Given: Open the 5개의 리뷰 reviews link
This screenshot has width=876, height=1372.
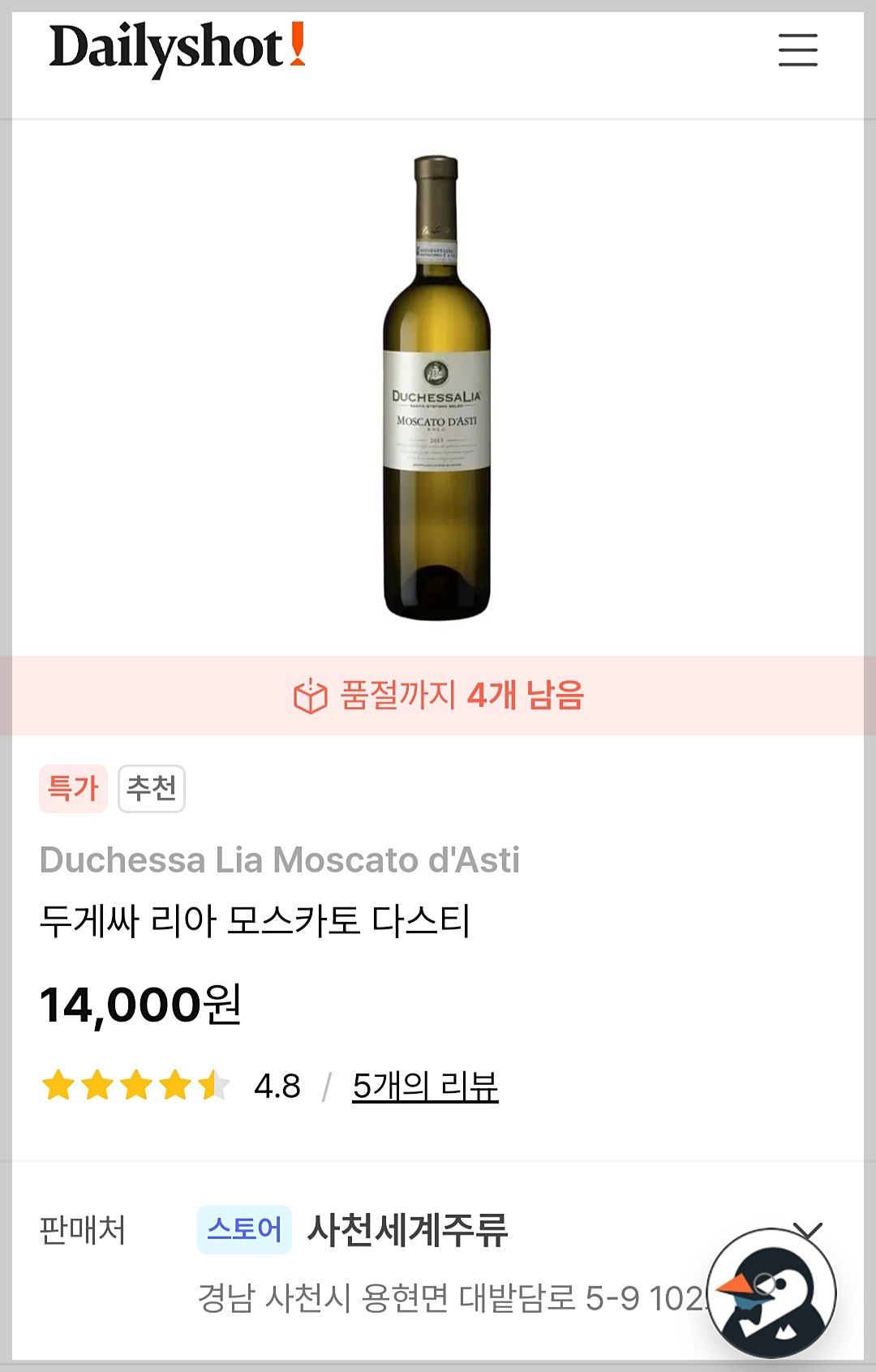Looking at the screenshot, I should [x=426, y=1085].
